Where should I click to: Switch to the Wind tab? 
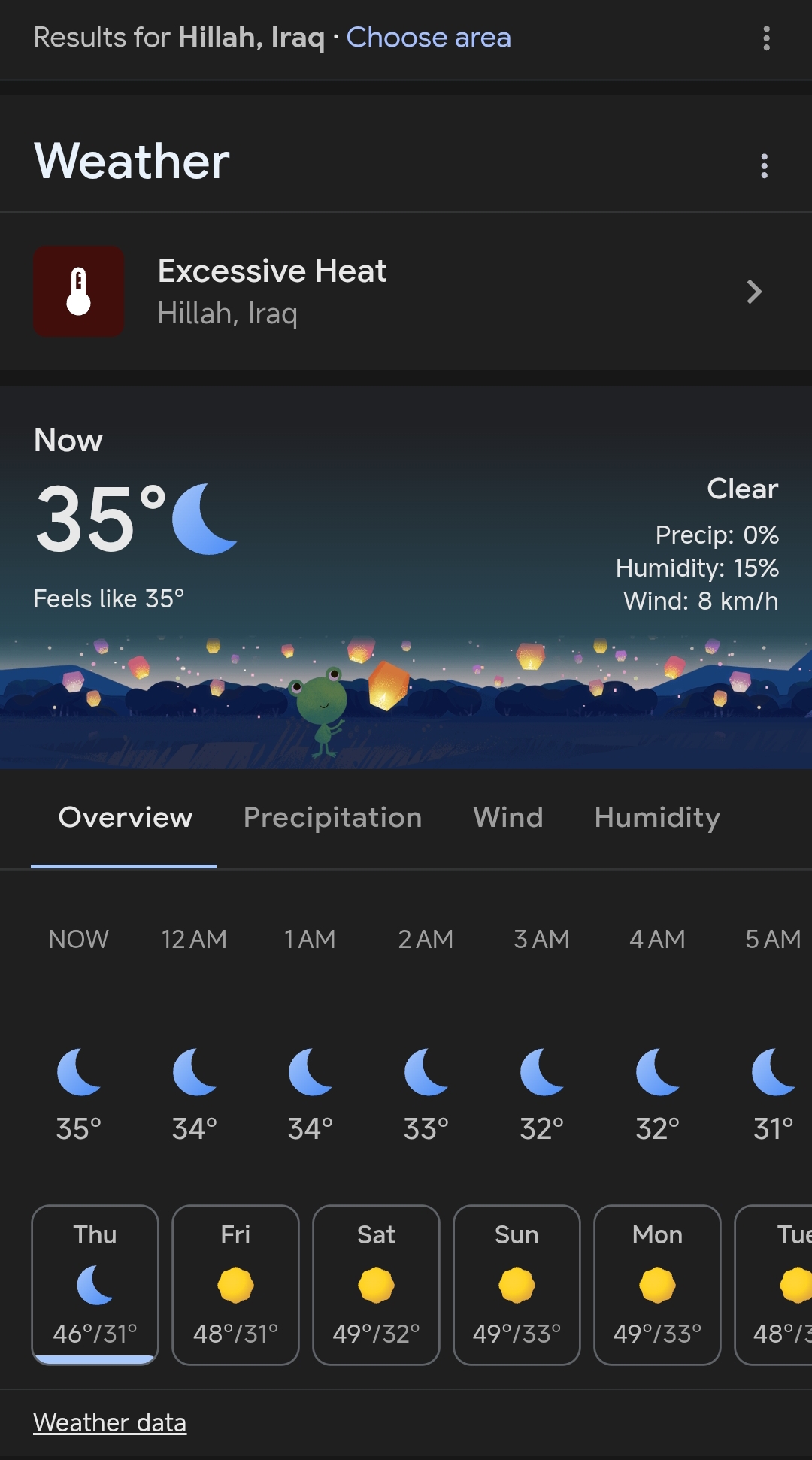click(508, 817)
